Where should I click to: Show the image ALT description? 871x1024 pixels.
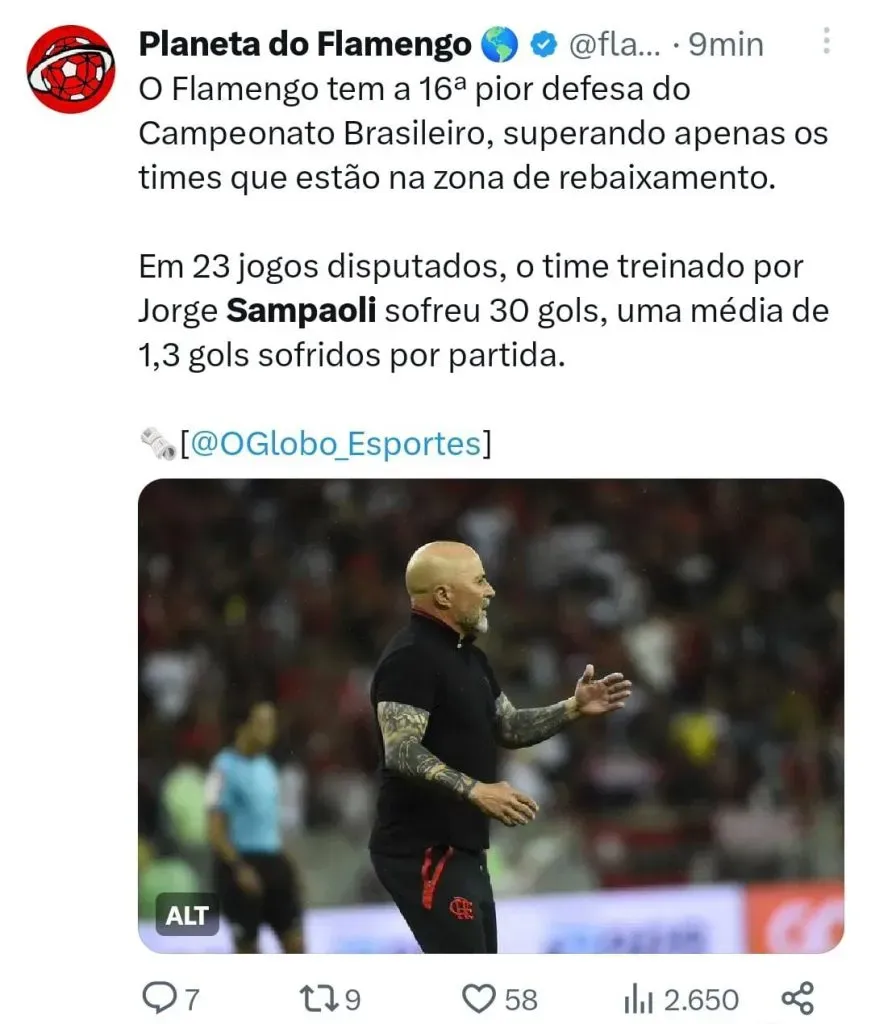tap(187, 914)
